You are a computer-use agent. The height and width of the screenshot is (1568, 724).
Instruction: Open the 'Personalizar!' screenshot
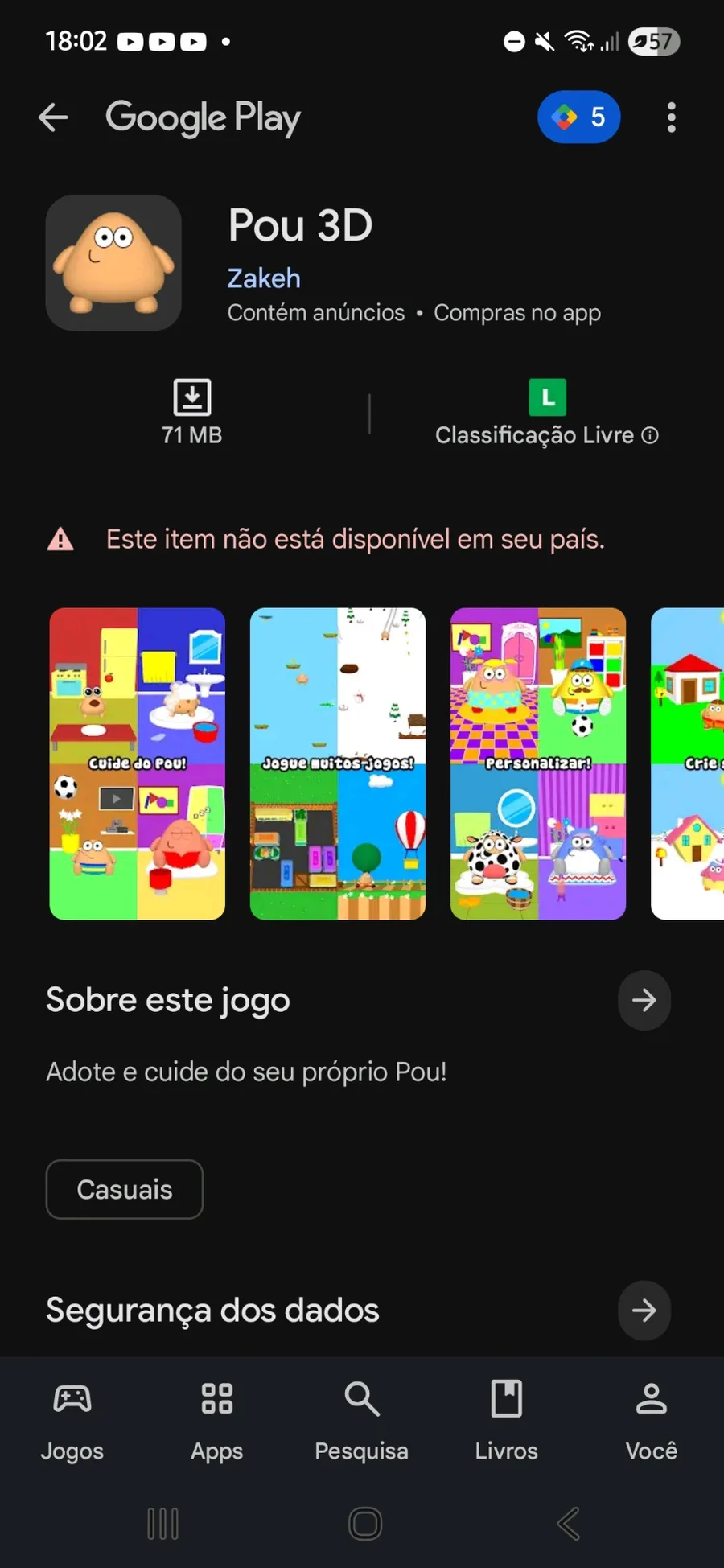click(x=538, y=763)
